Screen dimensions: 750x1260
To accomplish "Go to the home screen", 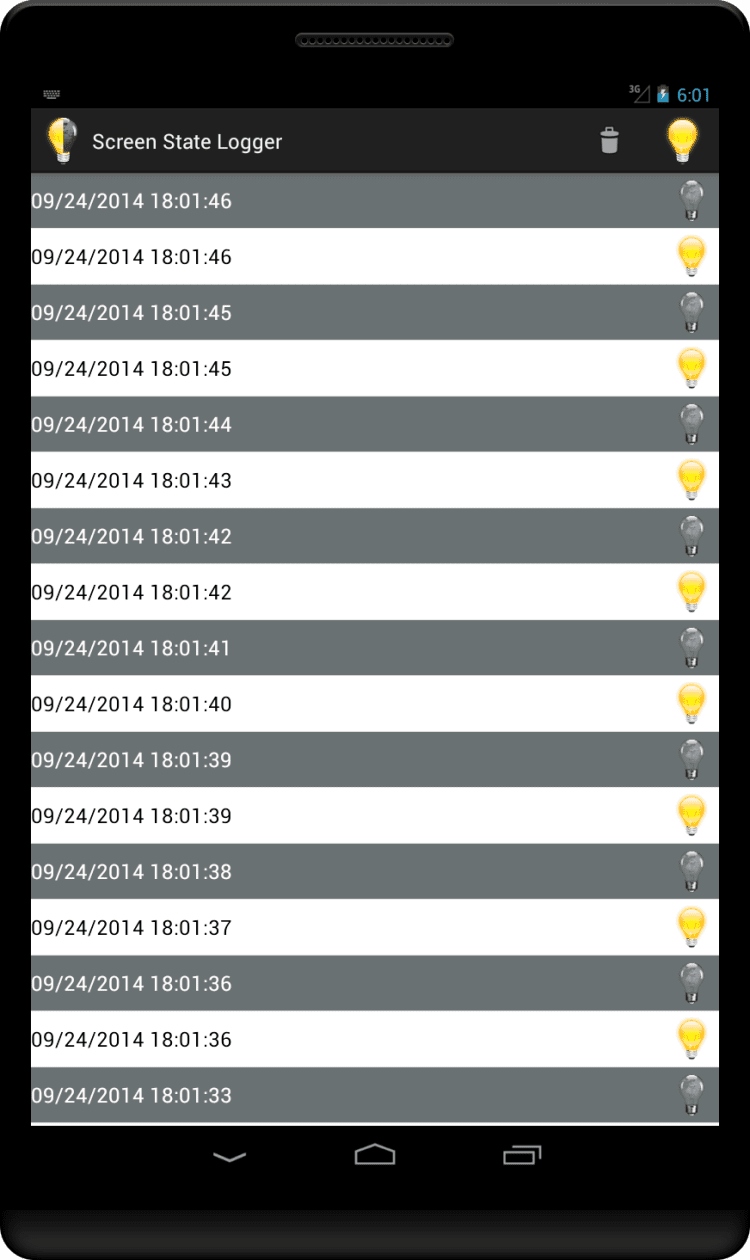I will [375, 1155].
